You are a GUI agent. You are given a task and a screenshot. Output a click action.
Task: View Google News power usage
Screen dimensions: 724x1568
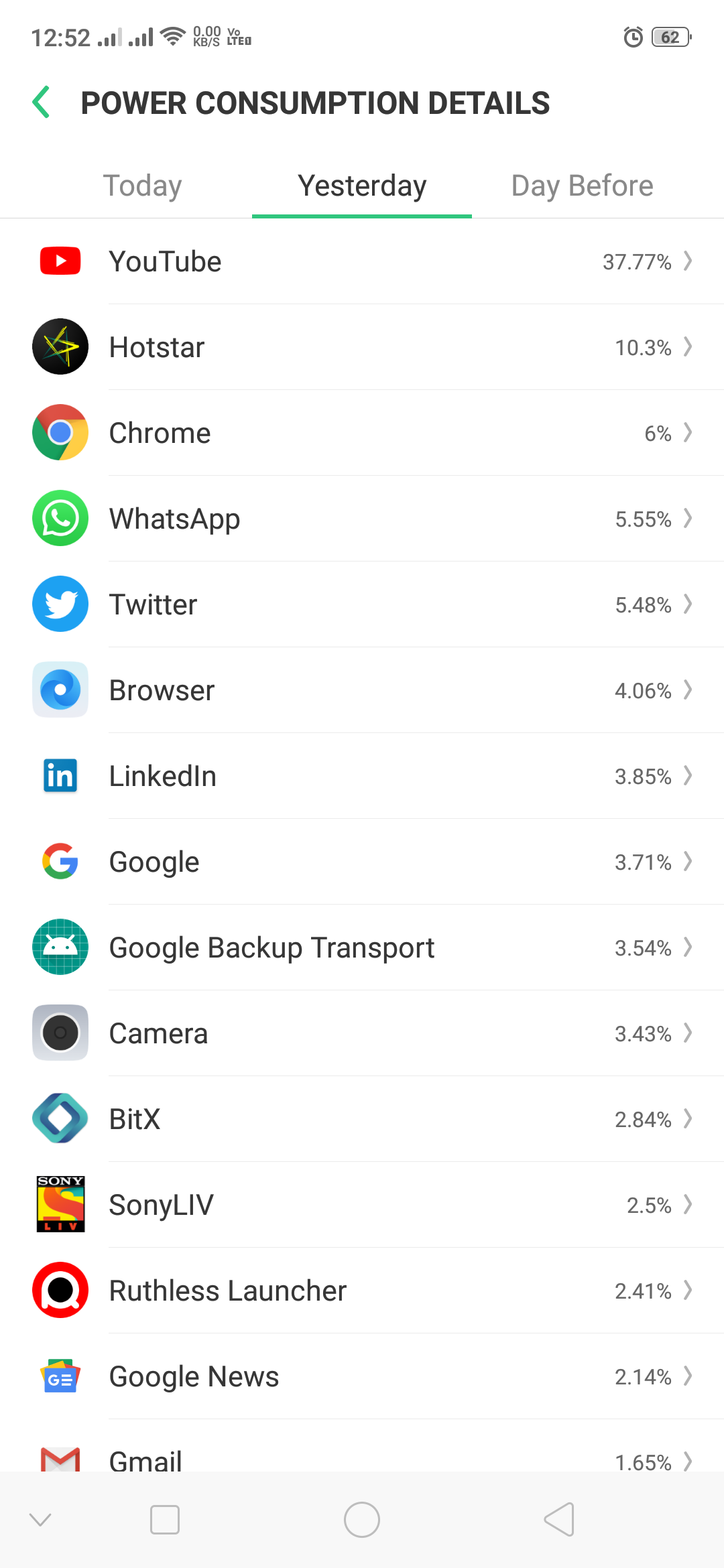[x=362, y=1376]
